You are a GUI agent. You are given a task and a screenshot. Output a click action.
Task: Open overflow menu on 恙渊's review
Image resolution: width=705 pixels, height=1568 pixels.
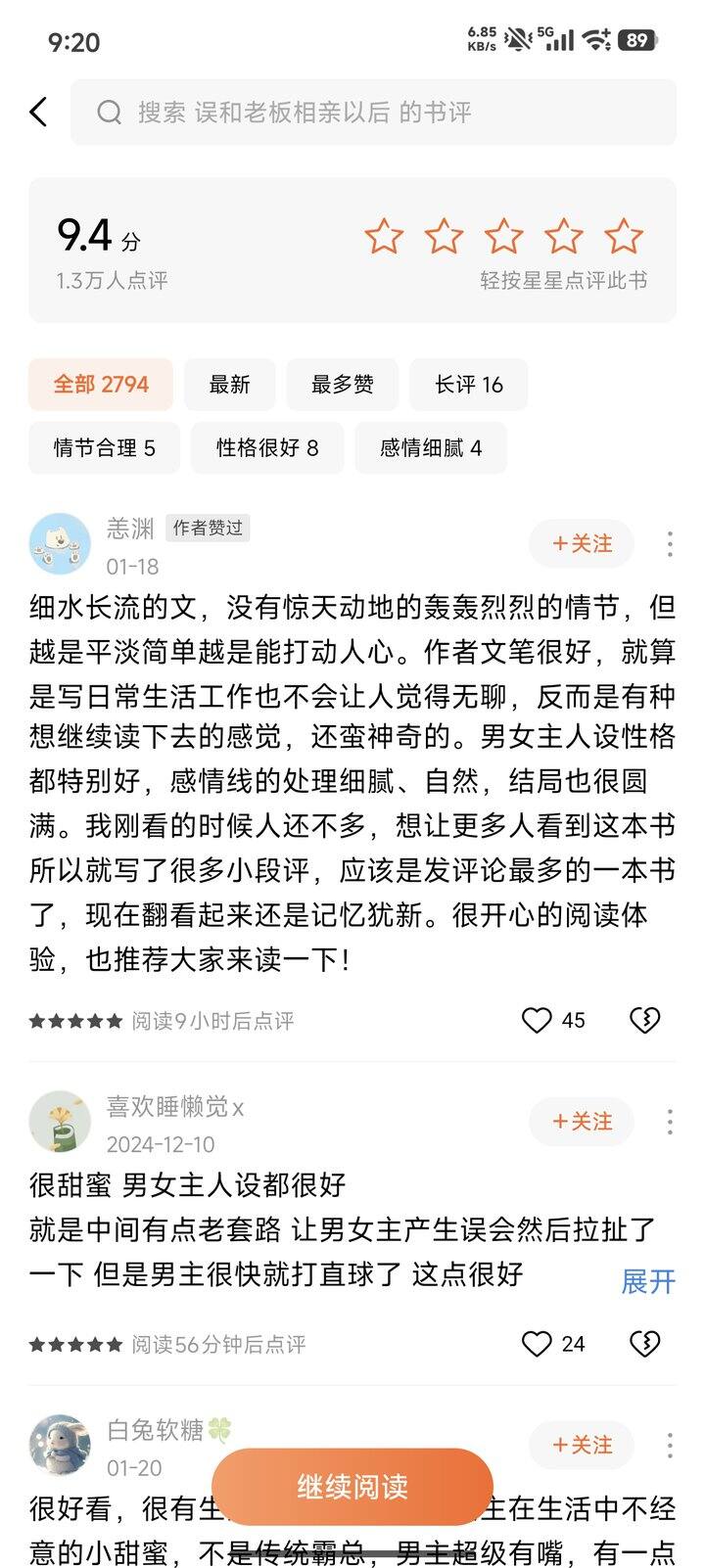[670, 543]
